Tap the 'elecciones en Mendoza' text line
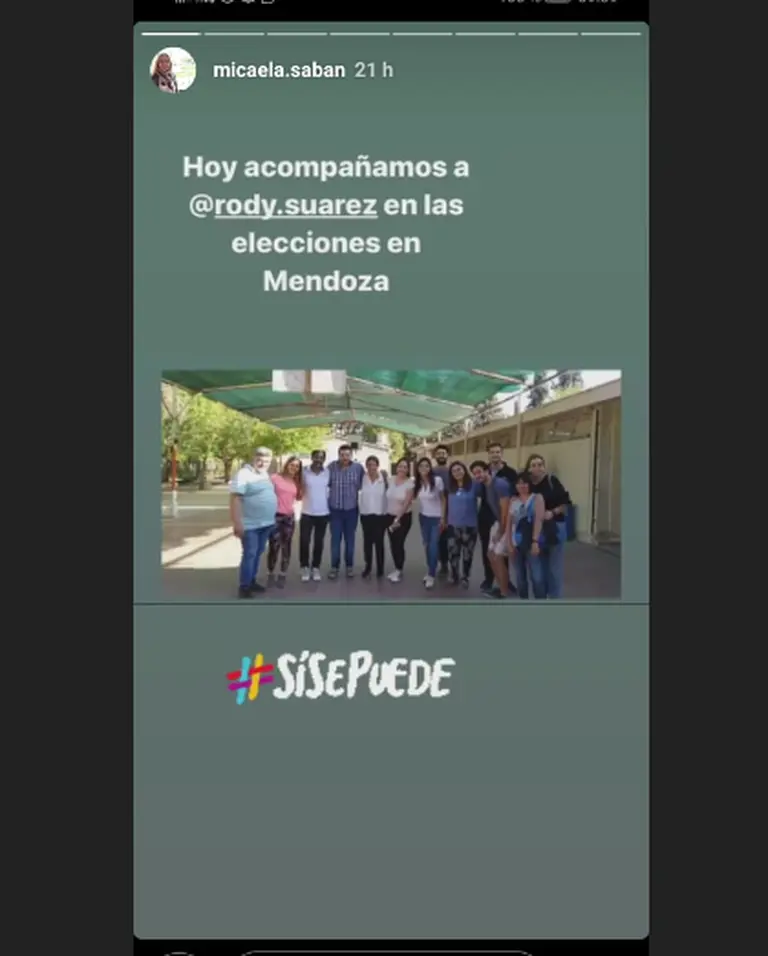The width and height of the screenshot is (768, 956). (325, 262)
